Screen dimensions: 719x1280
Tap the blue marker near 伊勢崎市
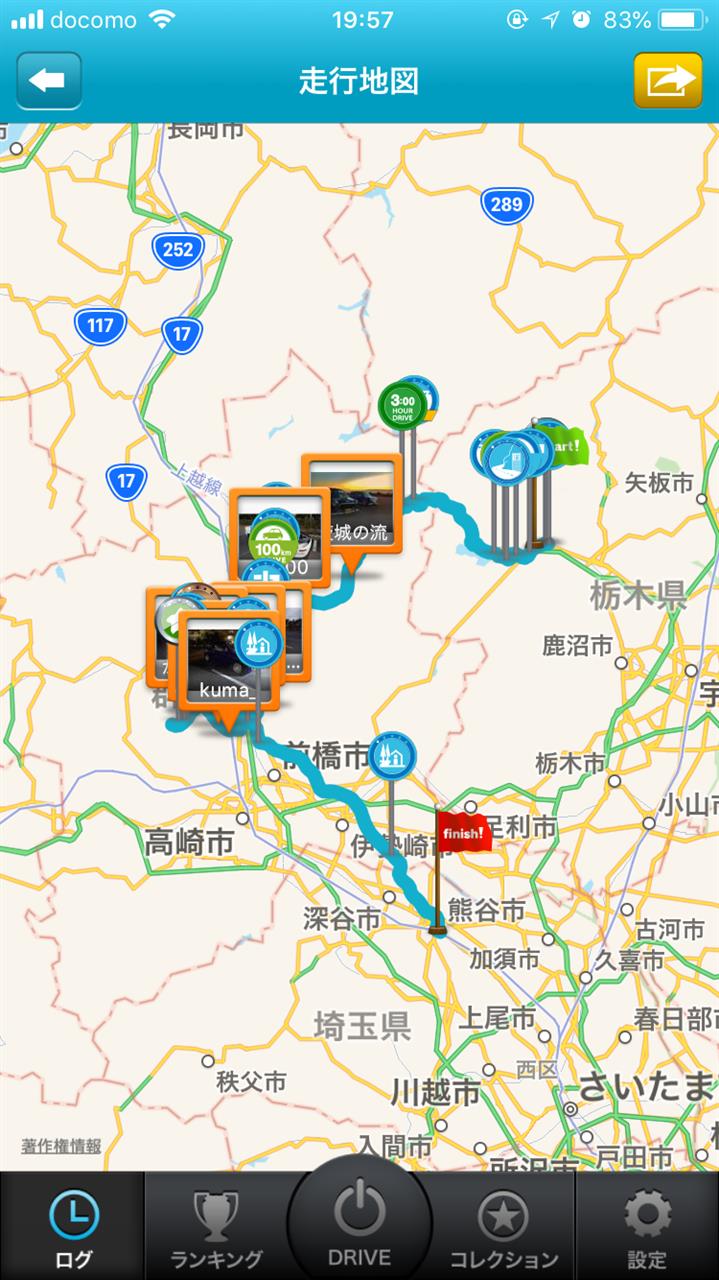pyautogui.click(x=392, y=756)
